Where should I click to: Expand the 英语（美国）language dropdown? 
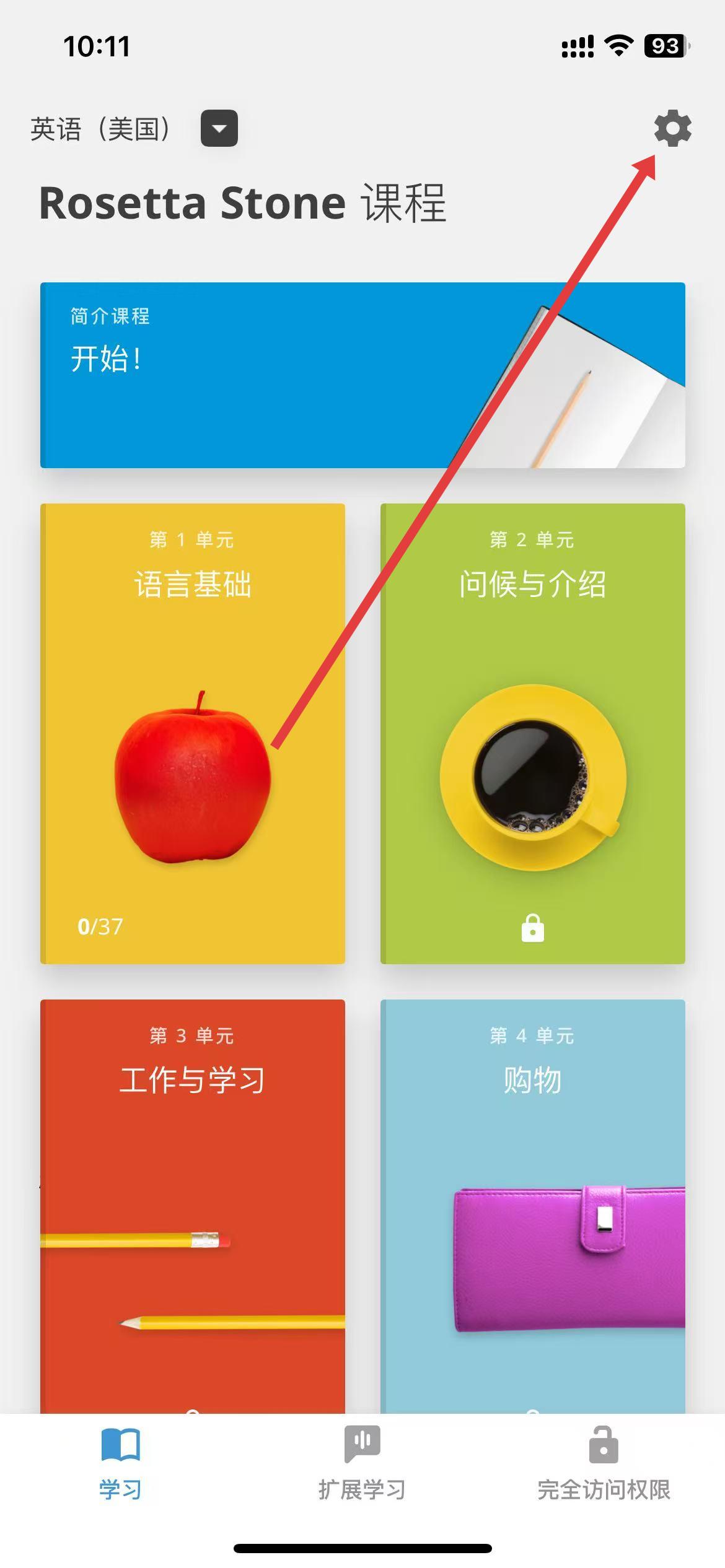(x=219, y=129)
